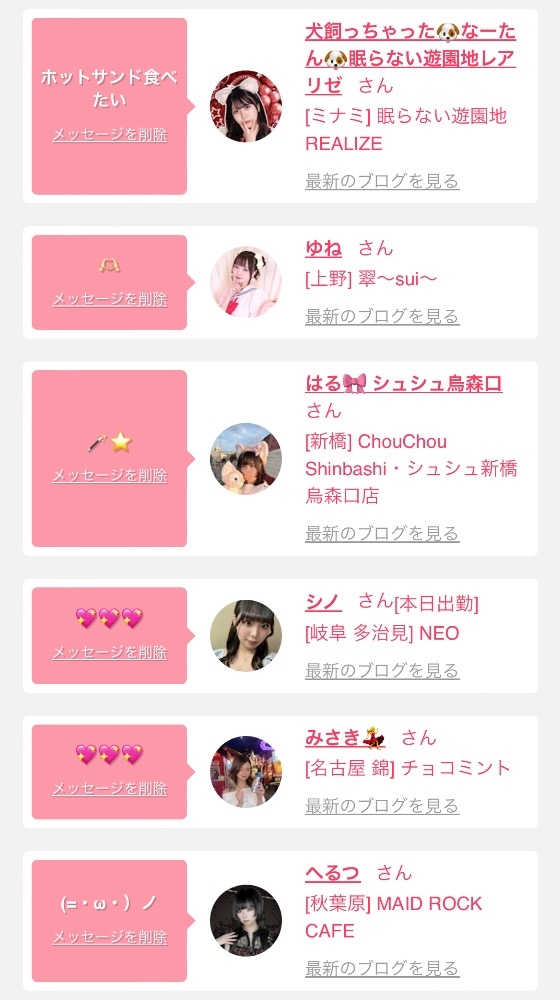Delete the message sent to はる
560x1000 pixels.
110,476
